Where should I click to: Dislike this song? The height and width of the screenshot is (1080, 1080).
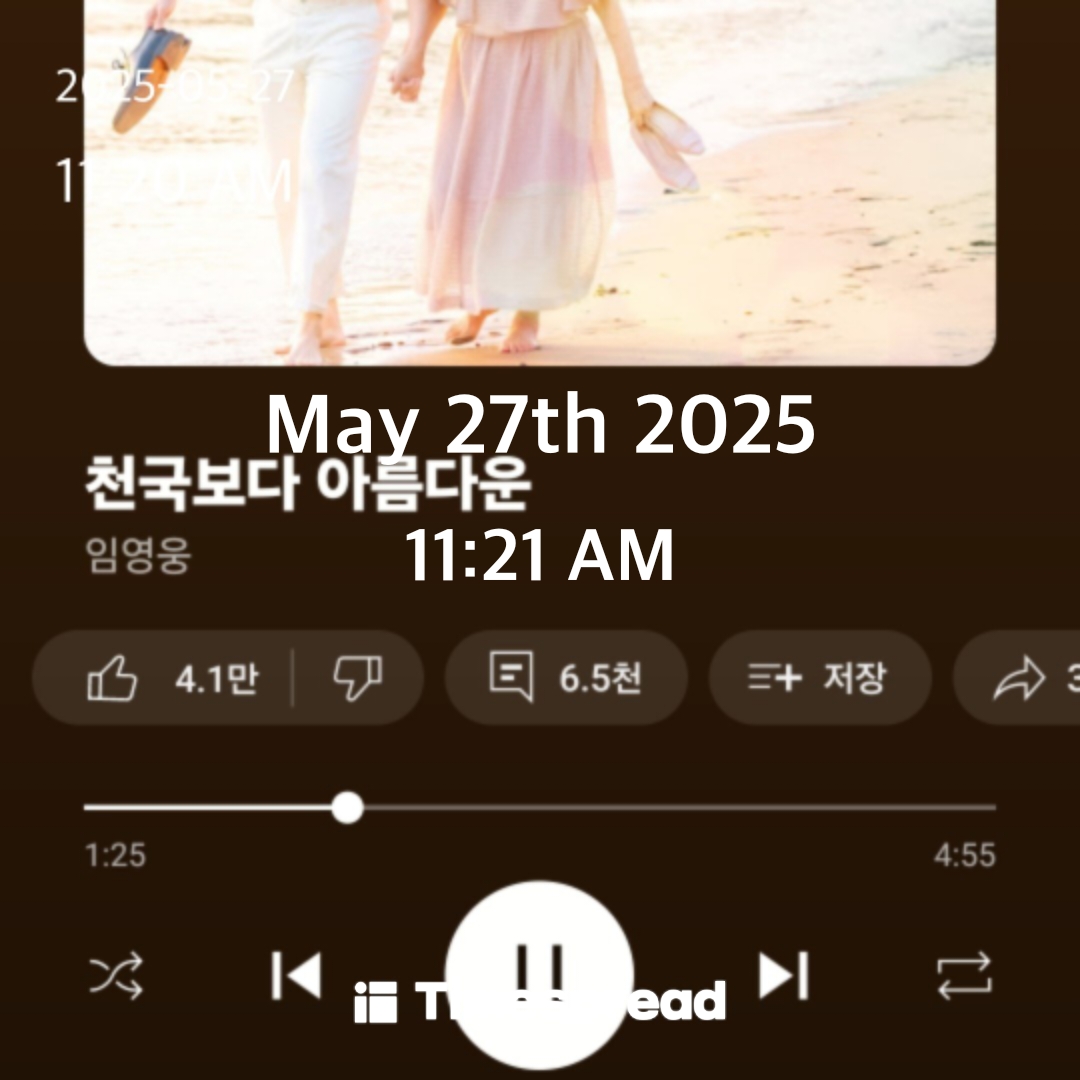358,679
